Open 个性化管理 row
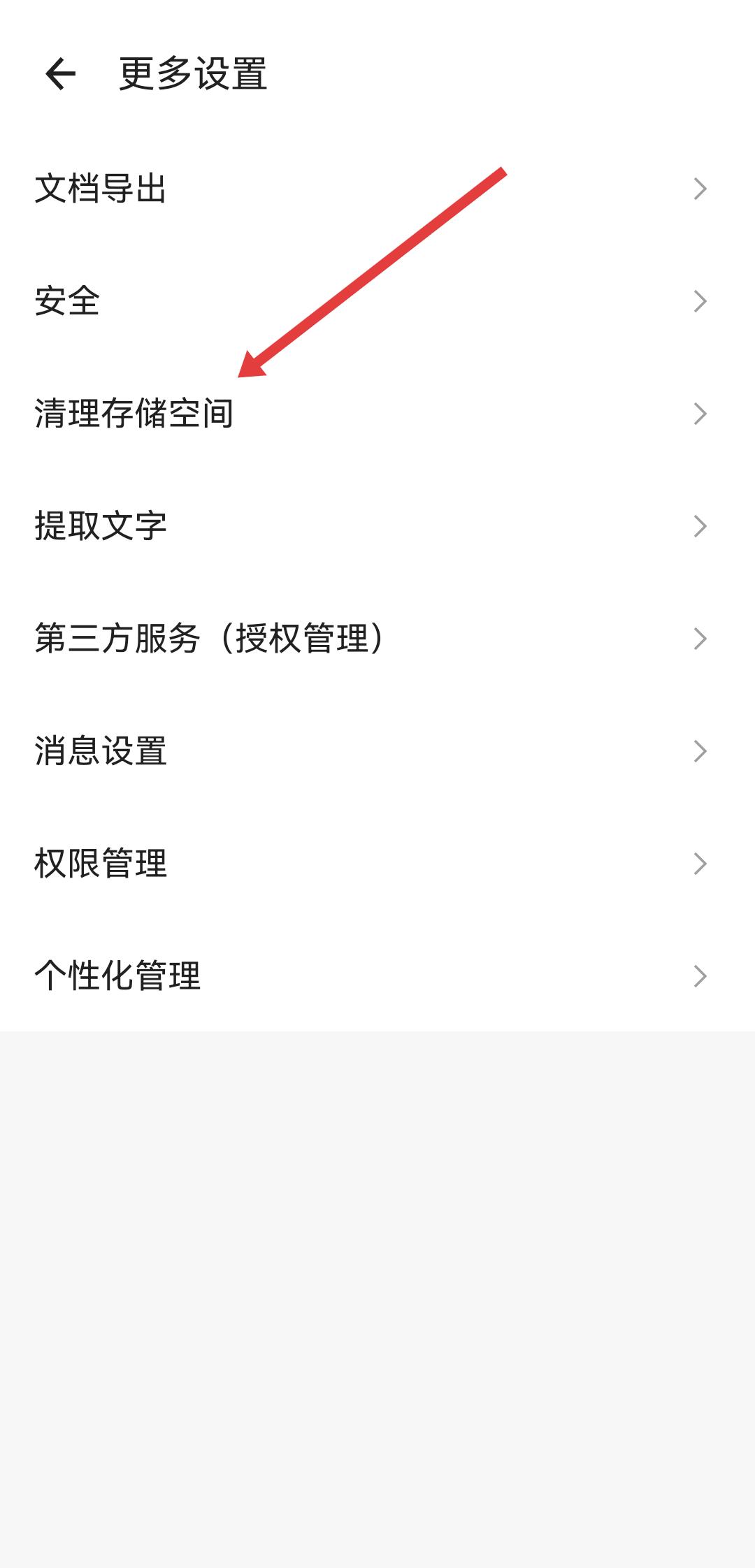This screenshot has height=1568, width=755. click(x=117, y=976)
